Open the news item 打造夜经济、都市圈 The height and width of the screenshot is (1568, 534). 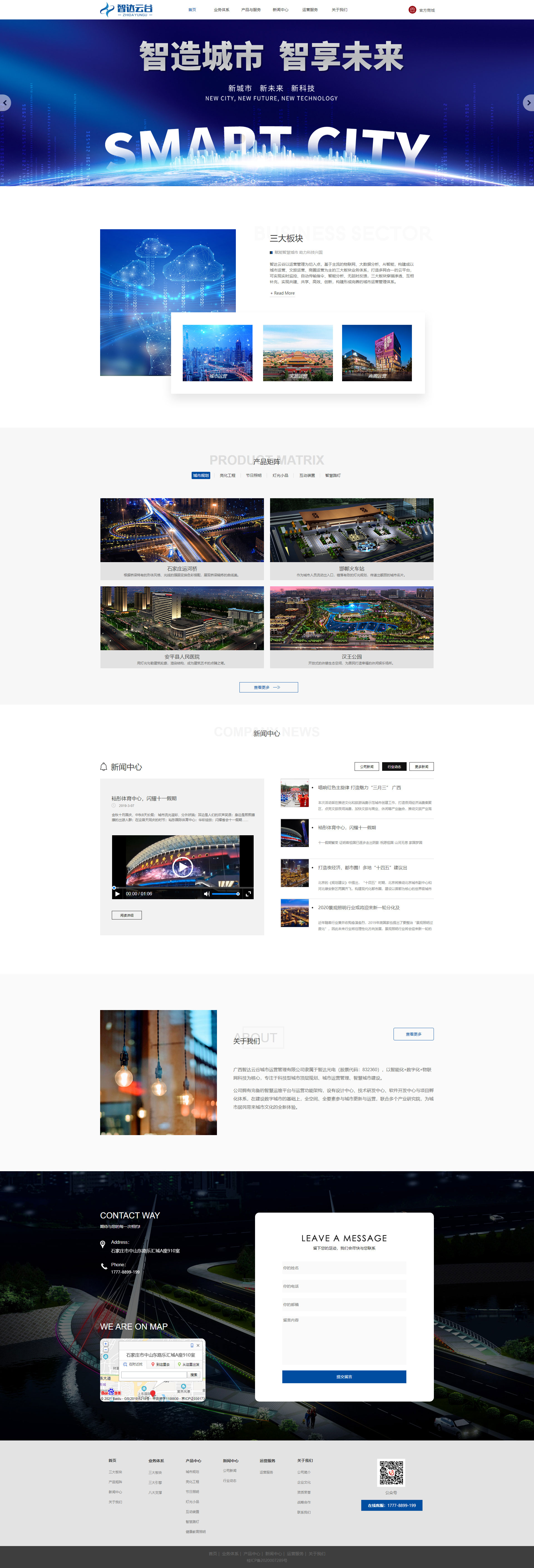click(362, 867)
